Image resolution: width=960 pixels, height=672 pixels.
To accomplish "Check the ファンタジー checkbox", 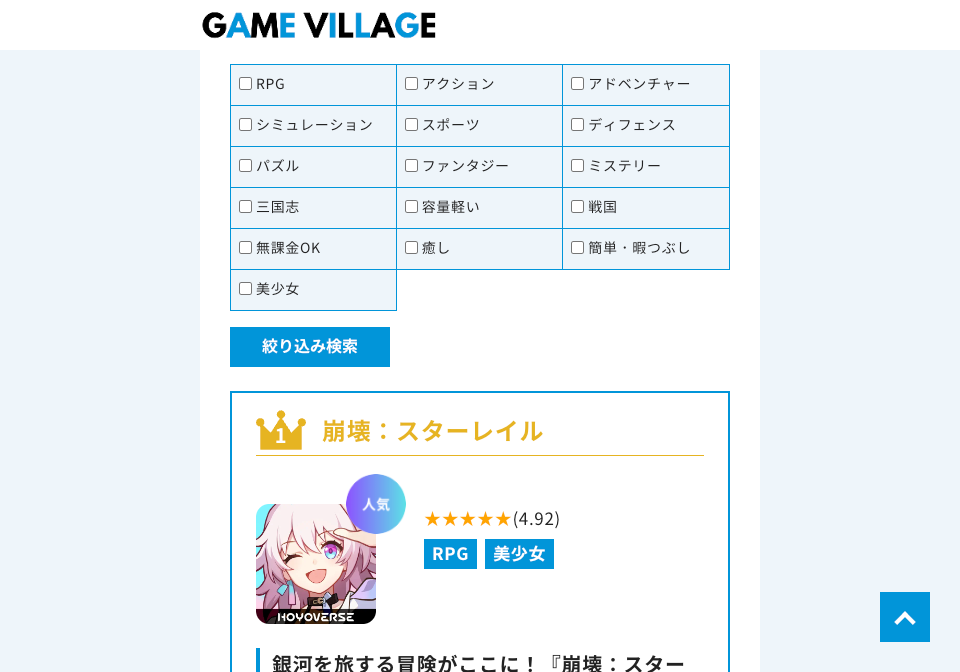I will (x=411, y=166).
